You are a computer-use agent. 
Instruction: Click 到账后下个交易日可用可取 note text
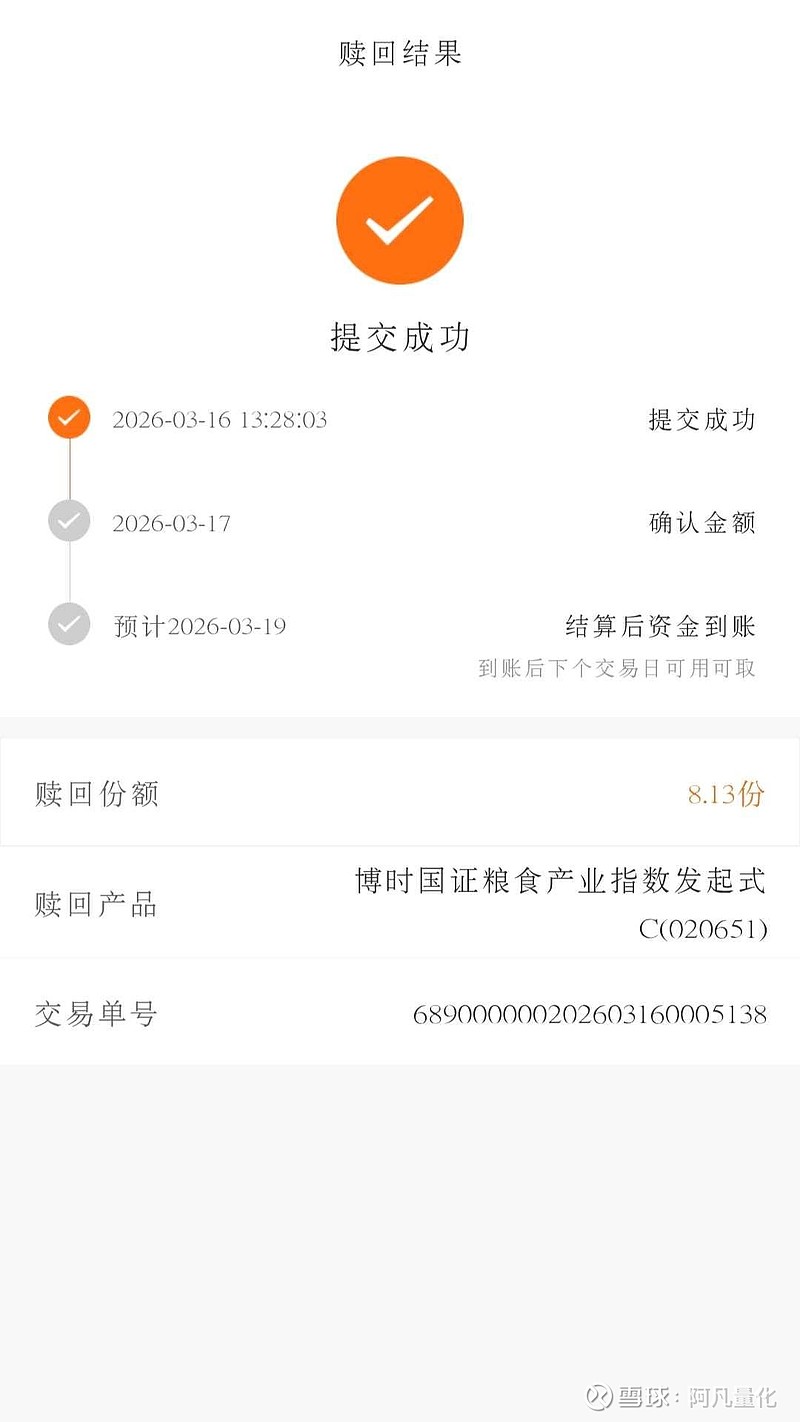click(622, 668)
